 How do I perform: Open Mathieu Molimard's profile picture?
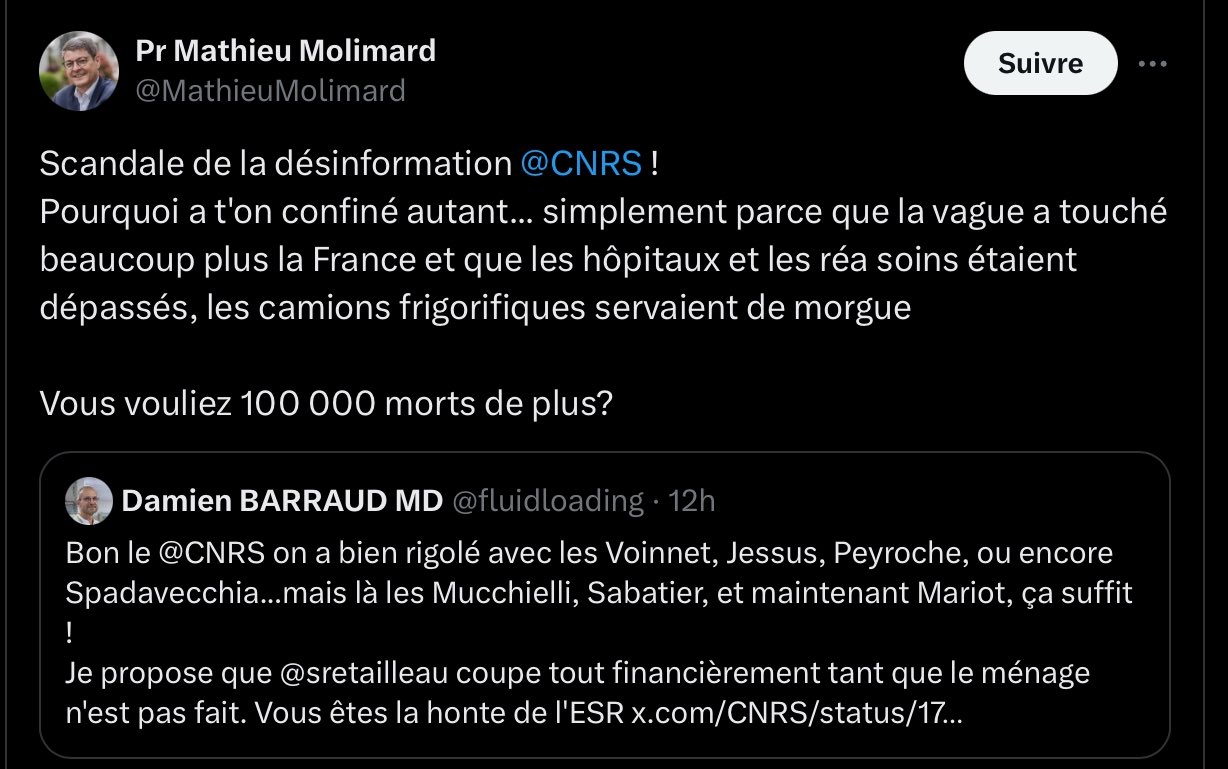point(78,70)
